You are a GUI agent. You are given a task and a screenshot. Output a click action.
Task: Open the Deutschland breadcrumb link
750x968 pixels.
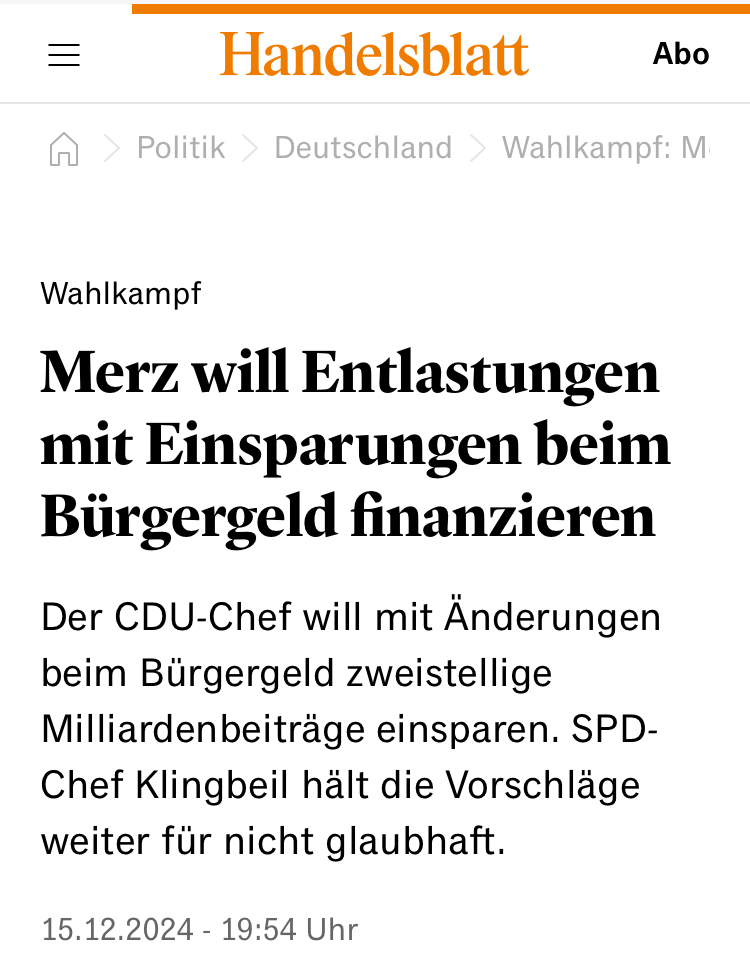(x=363, y=148)
